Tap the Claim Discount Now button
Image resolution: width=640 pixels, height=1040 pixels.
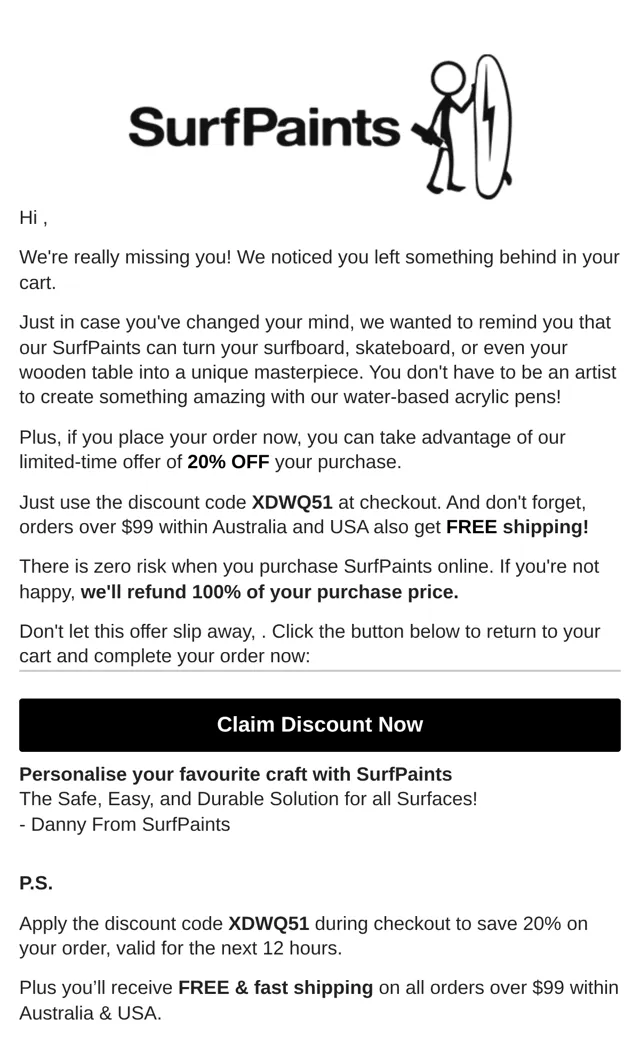[320, 724]
